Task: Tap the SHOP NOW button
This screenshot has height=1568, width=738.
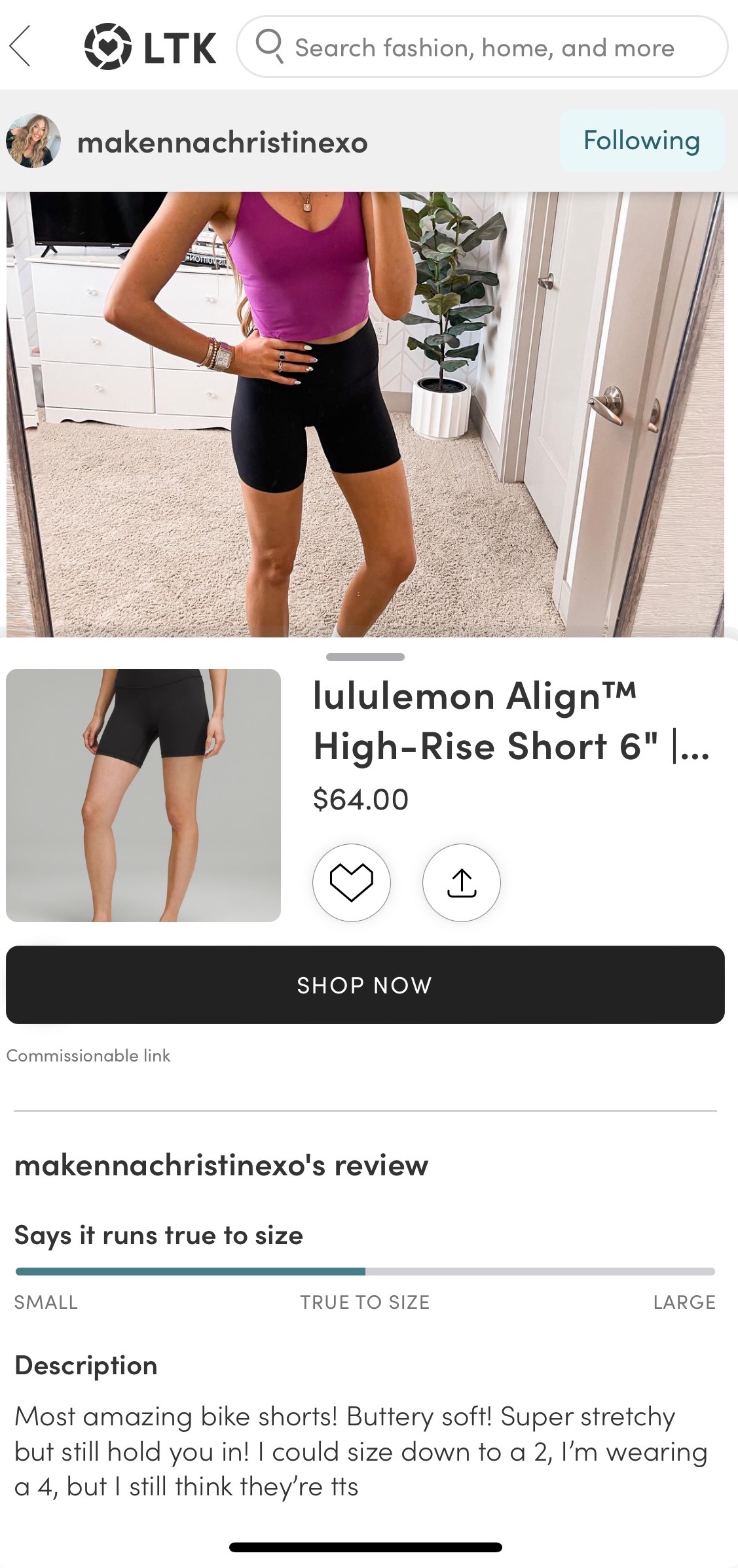Action: tap(365, 984)
